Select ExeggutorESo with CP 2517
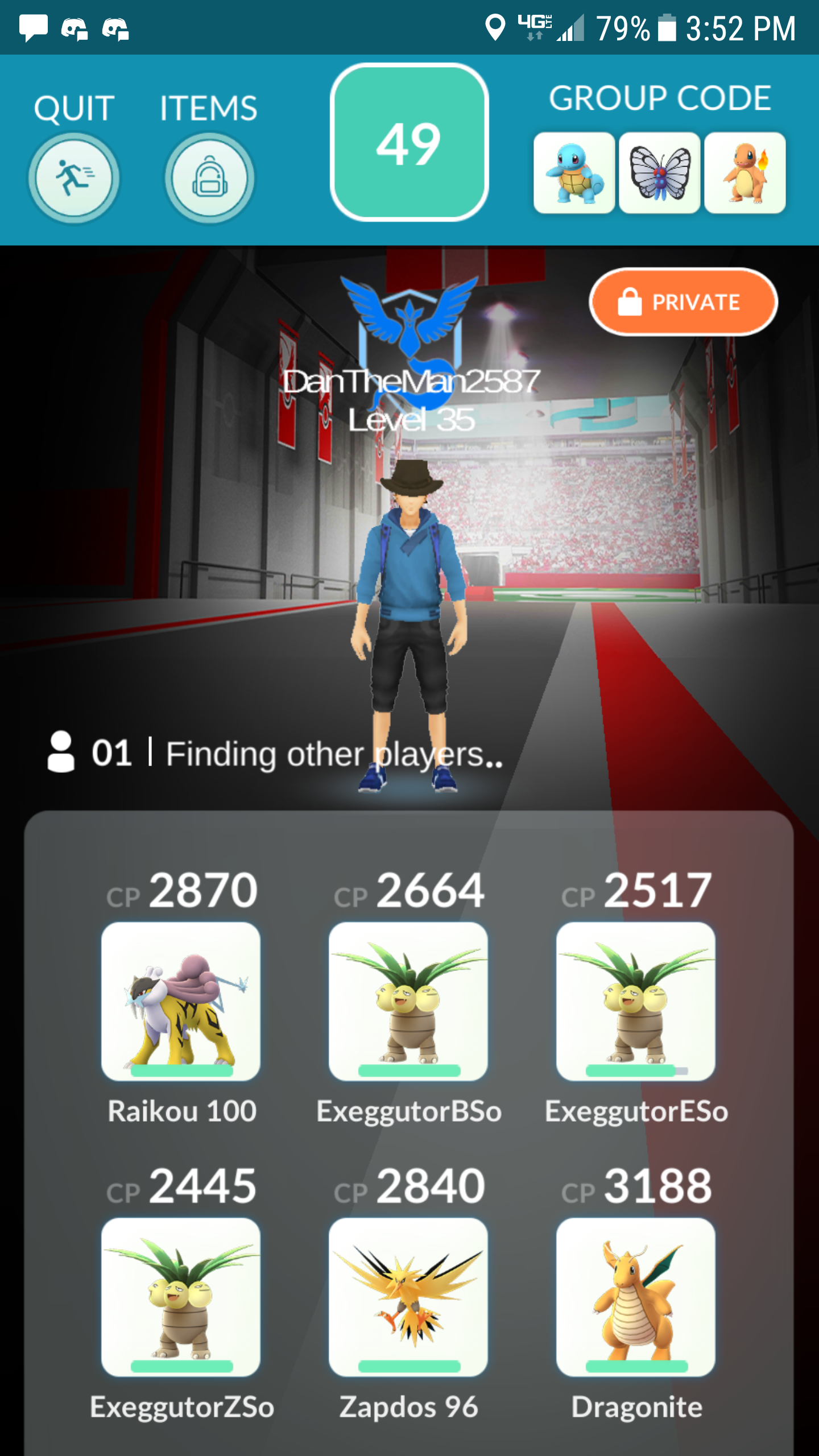The height and width of the screenshot is (1456, 819). click(636, 1002)
